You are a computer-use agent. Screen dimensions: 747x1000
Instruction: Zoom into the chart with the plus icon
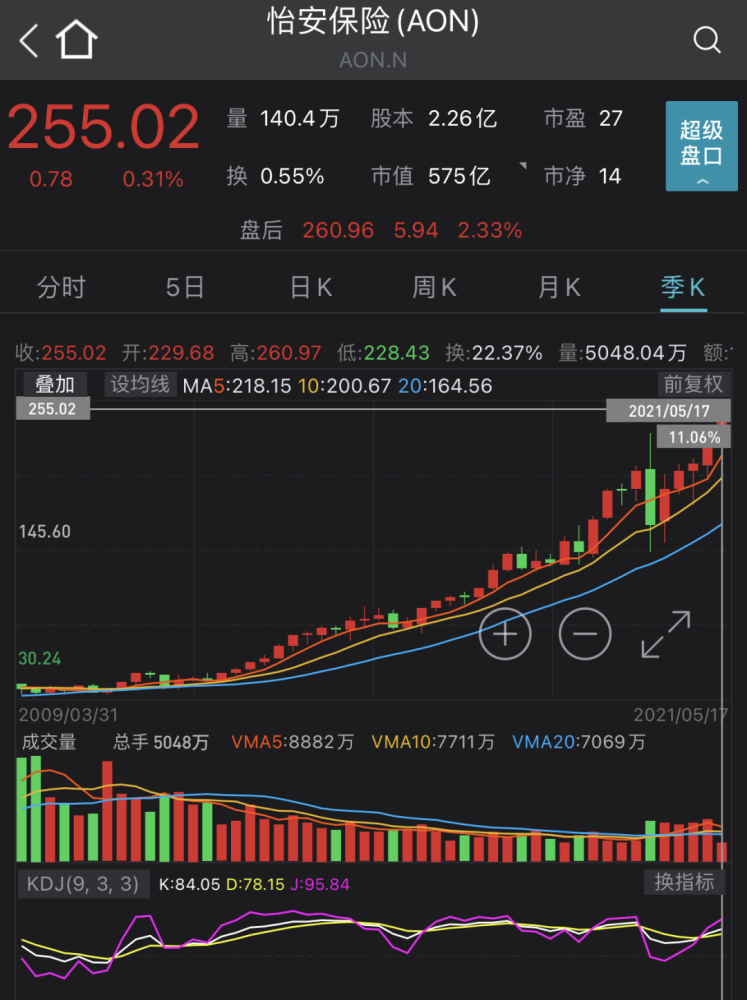point(505,634)
